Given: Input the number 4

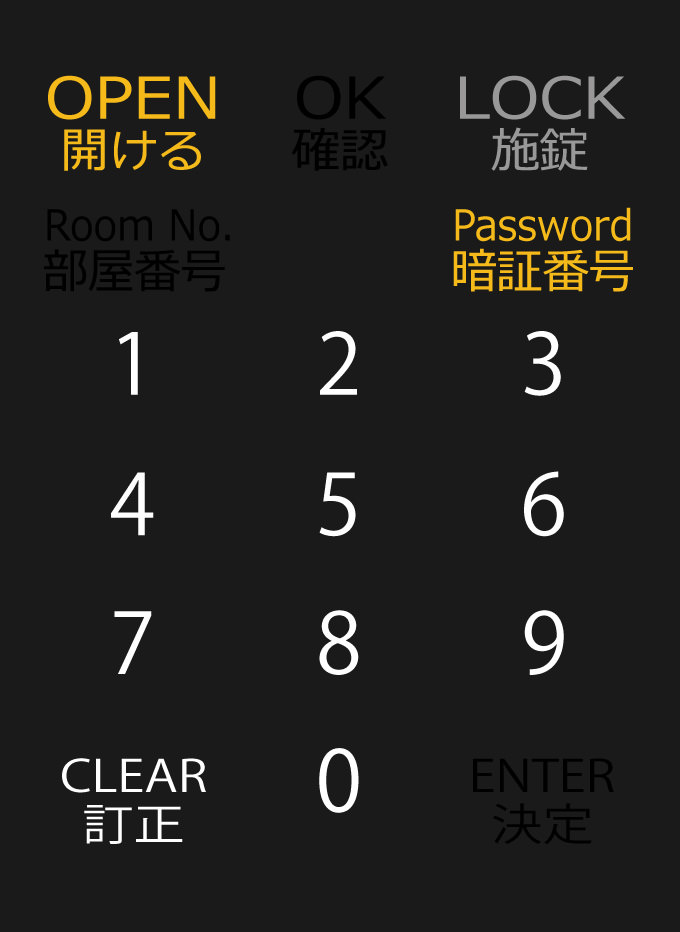Looking at the screenshot, I should click(x=133, y=505).
